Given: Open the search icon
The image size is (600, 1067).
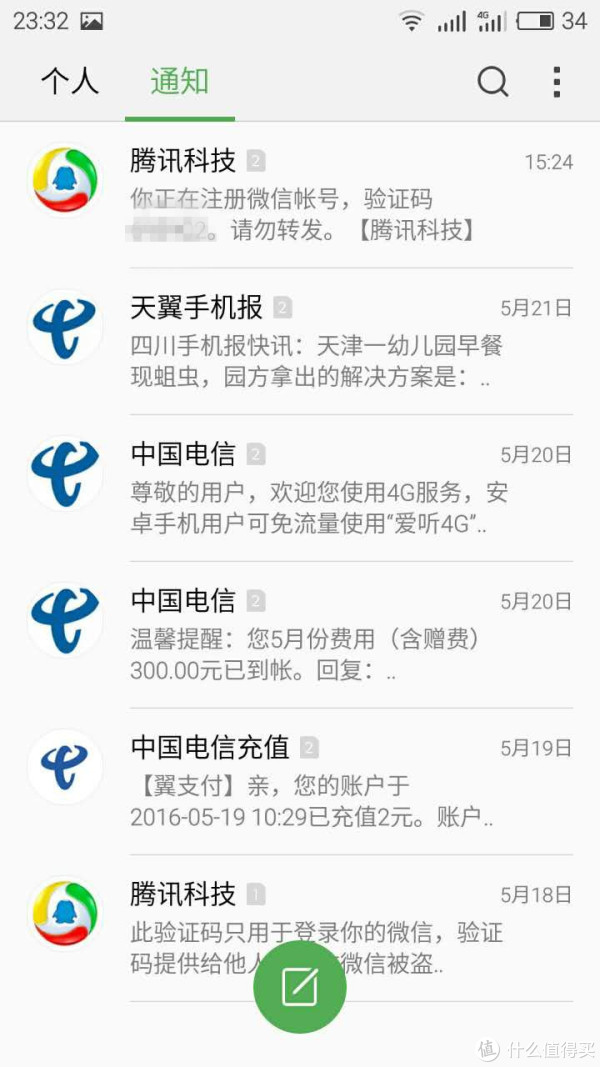Looking at the screenshot, I should click(492, 82).
